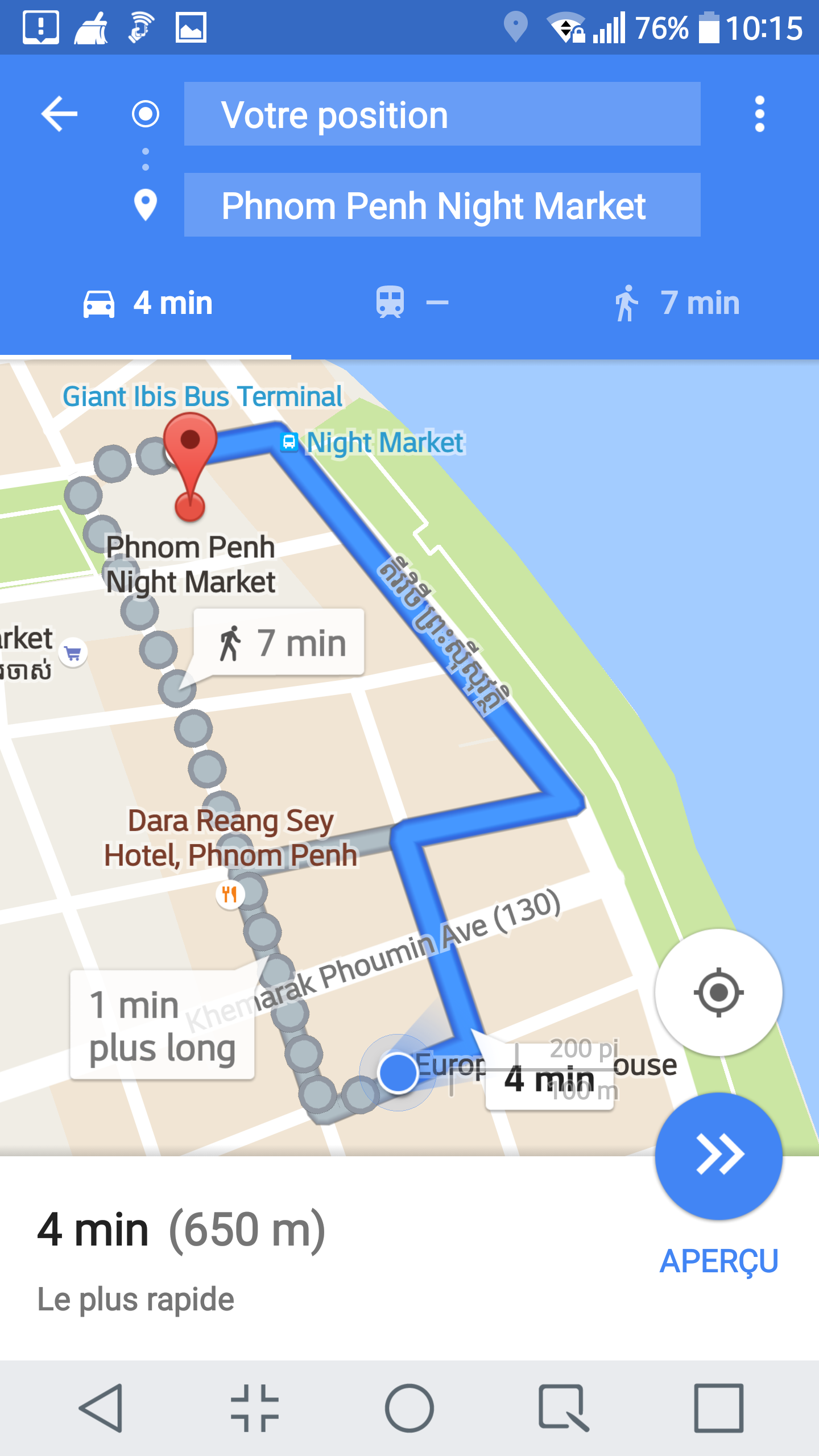Image resolution: width=819 pixels, height=1456 pixels.
Task: Switch to the public transit tab
Action: point(412,303)
